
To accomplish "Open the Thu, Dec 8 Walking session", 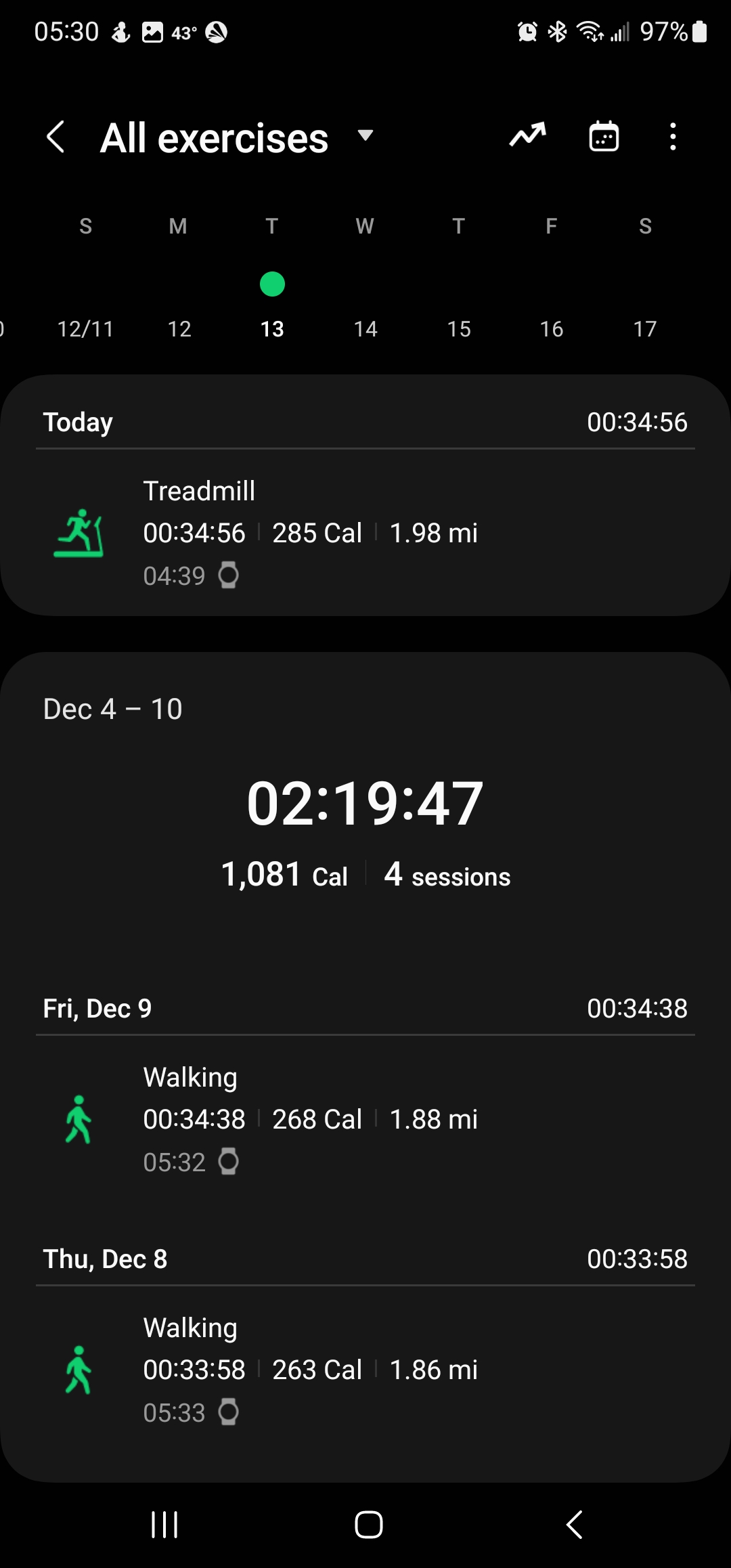I will [365, 1370].
